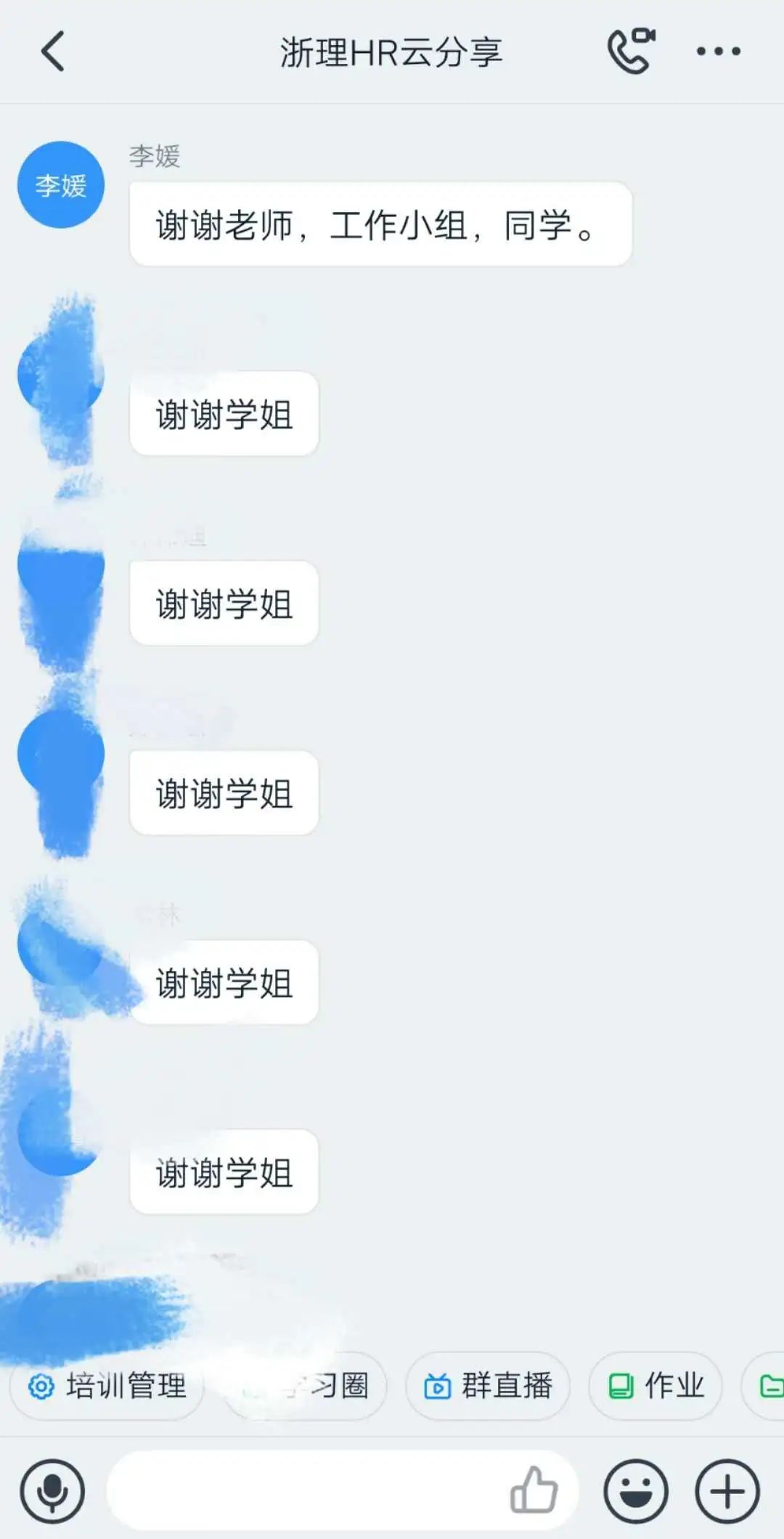The image size is (784, 1539).
Task: Open 培训管理 chip
Action: 107,1386
